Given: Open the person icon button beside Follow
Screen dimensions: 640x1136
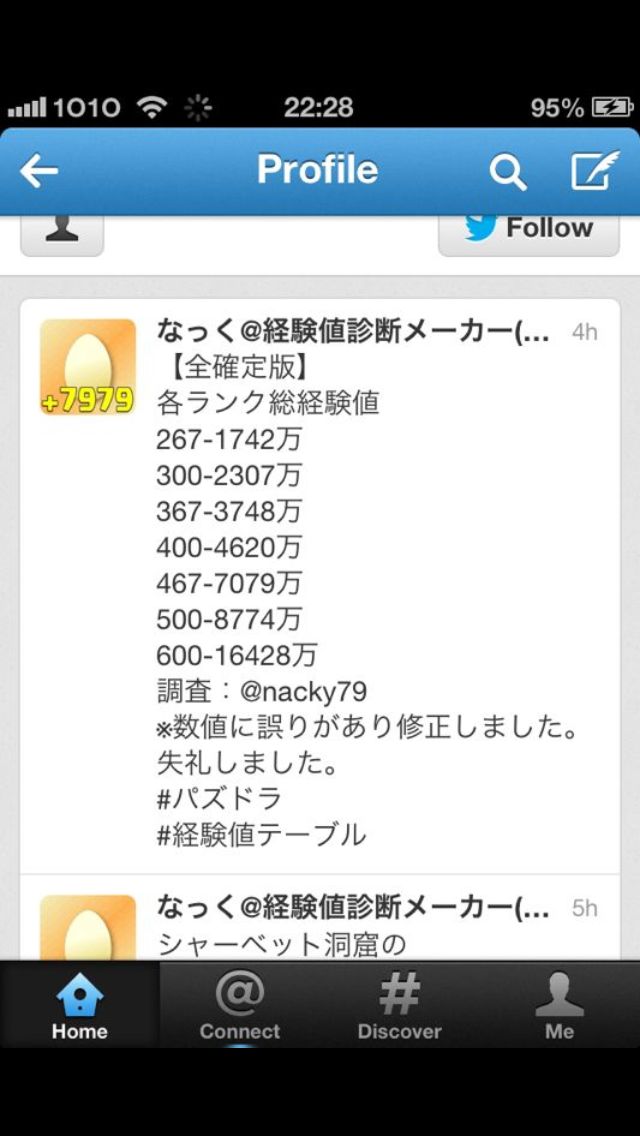Looking at the screenshot, I should [x=62, y=230].
